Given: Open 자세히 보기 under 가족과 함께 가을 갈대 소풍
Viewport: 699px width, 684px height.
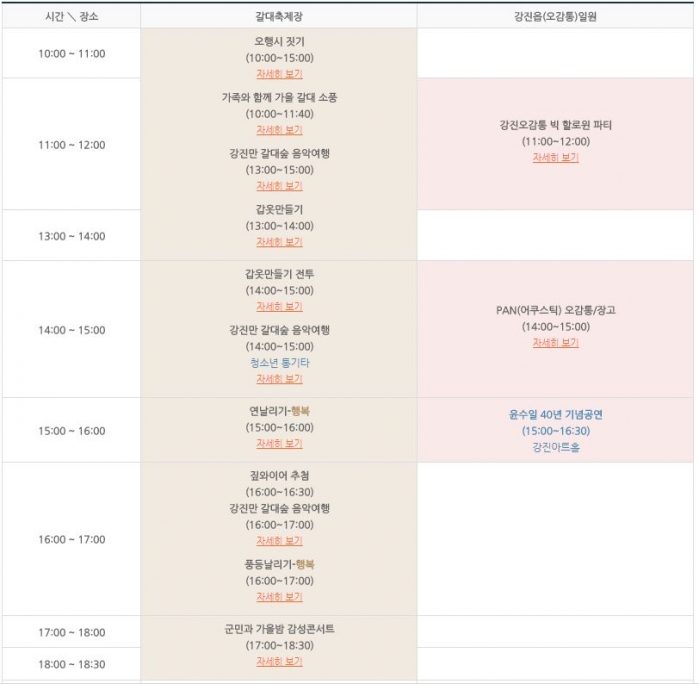Looking at the screenshot, I should pyautogui.click(x=279, y=130).
